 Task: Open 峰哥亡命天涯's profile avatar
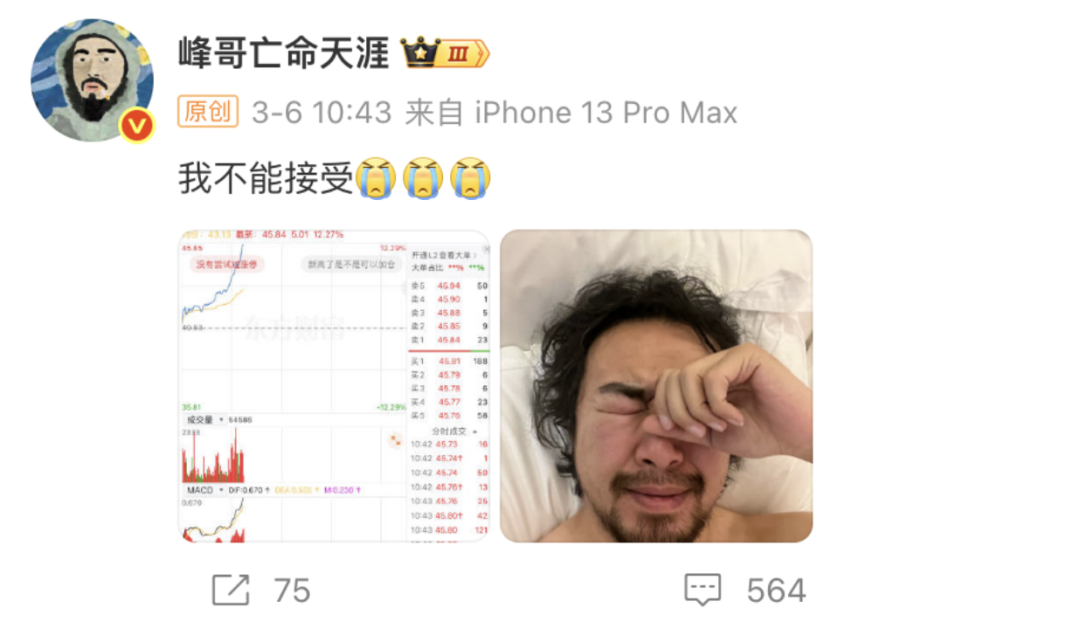point(92,80)
